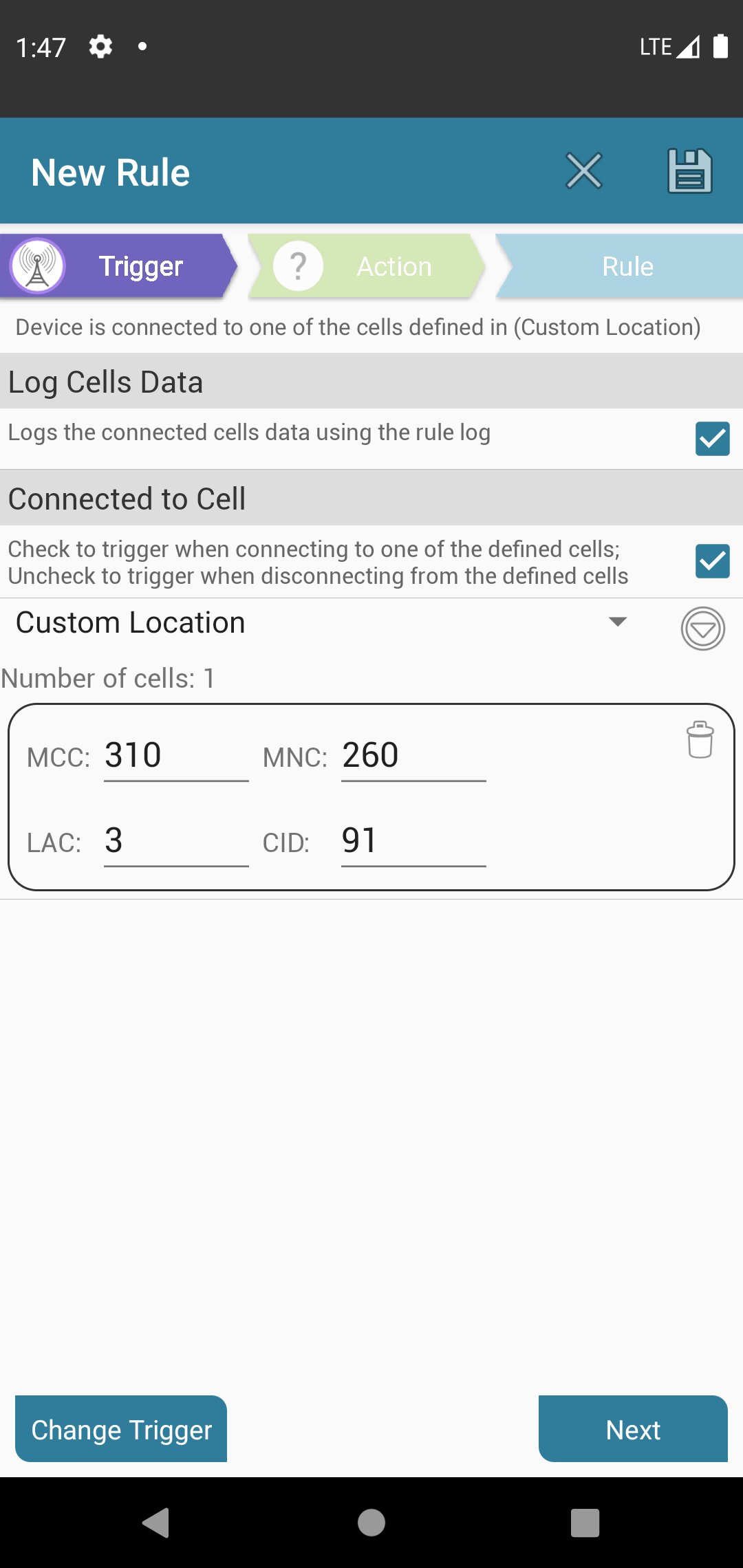Tap the Change Trigger button
The width and height of the screenshot is (743, 1568).
coord(121,1428)
